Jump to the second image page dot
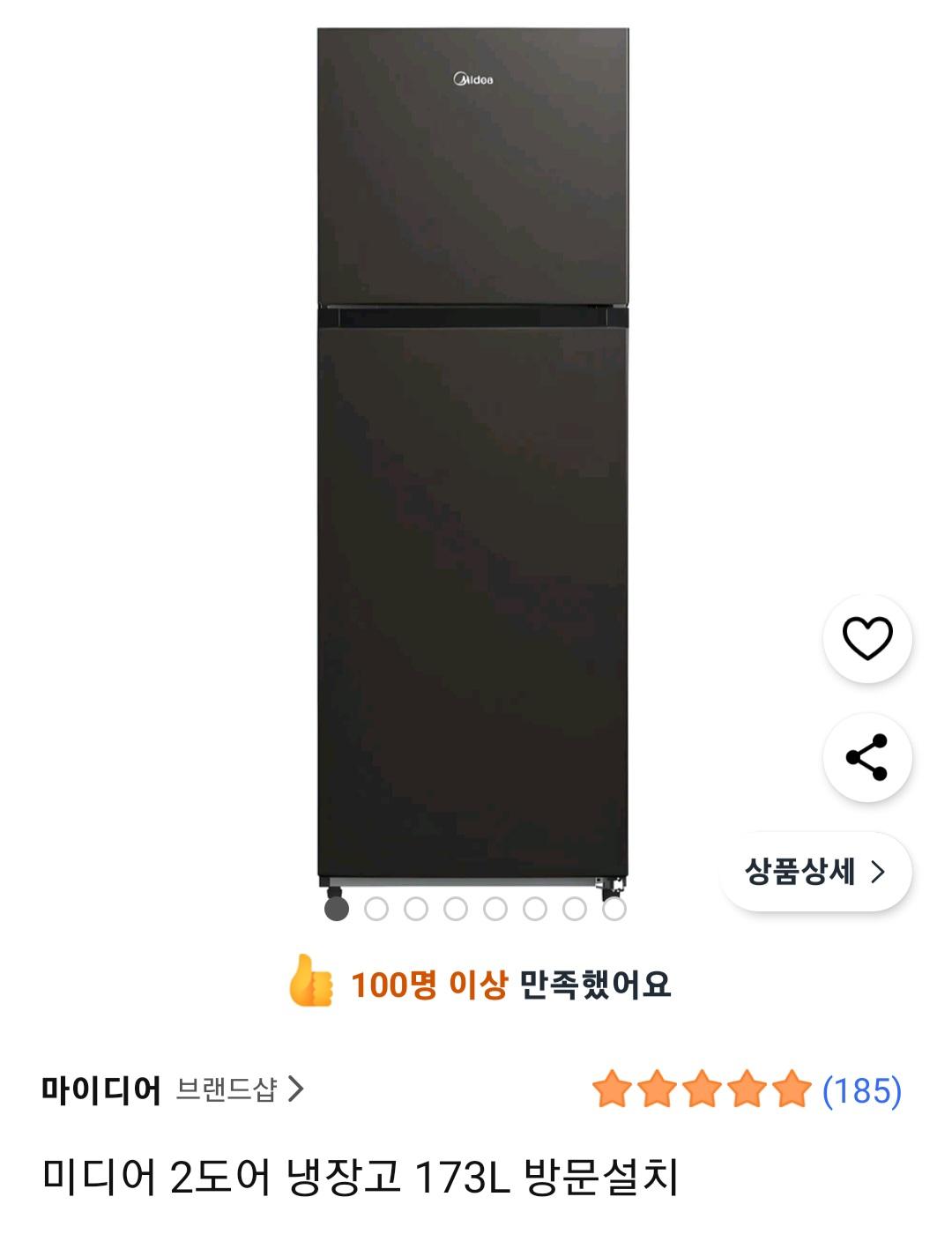The width and height of the screenshot is (952, 1234). click(376, 909)
